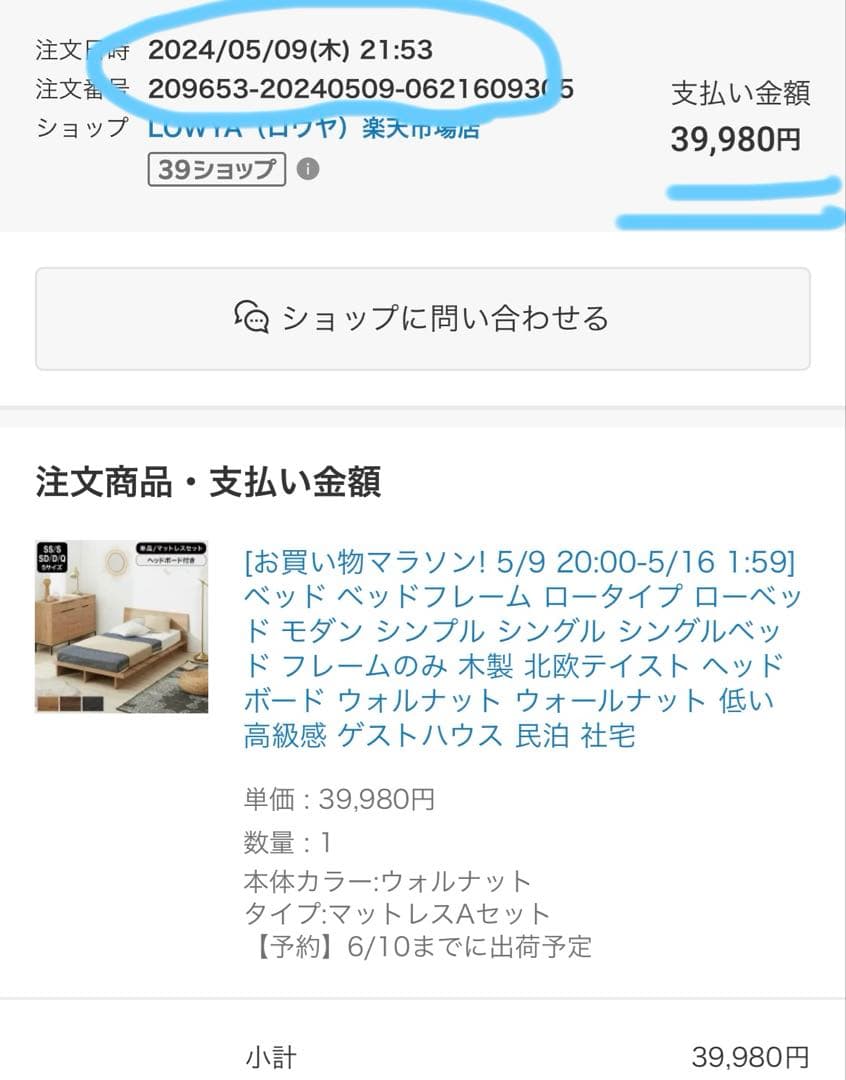This screenshot has width=846, height=1080.
Task: Tap the info icon beside 39ショップ
Action: click(308, 169)
